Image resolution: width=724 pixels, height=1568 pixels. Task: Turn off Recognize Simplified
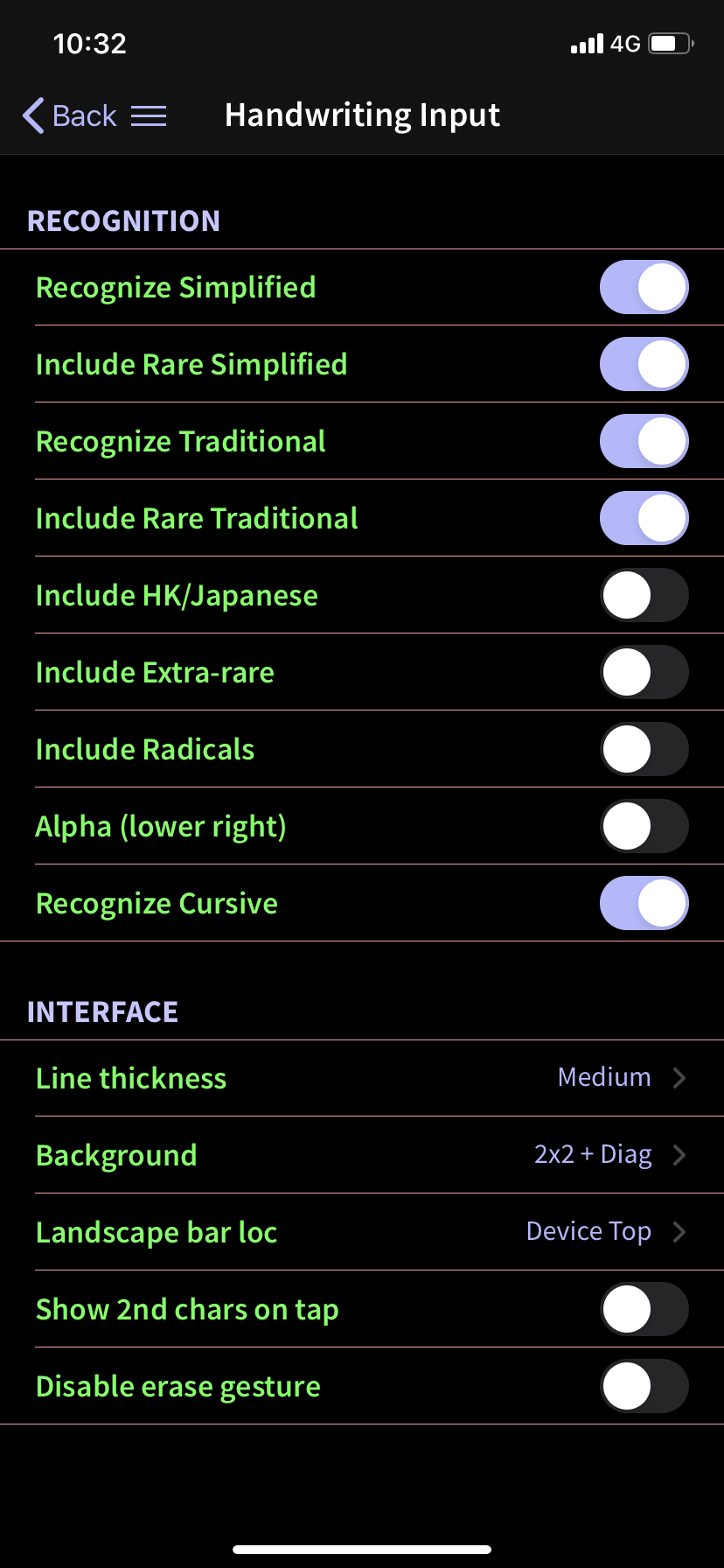(x=644, y=287)
